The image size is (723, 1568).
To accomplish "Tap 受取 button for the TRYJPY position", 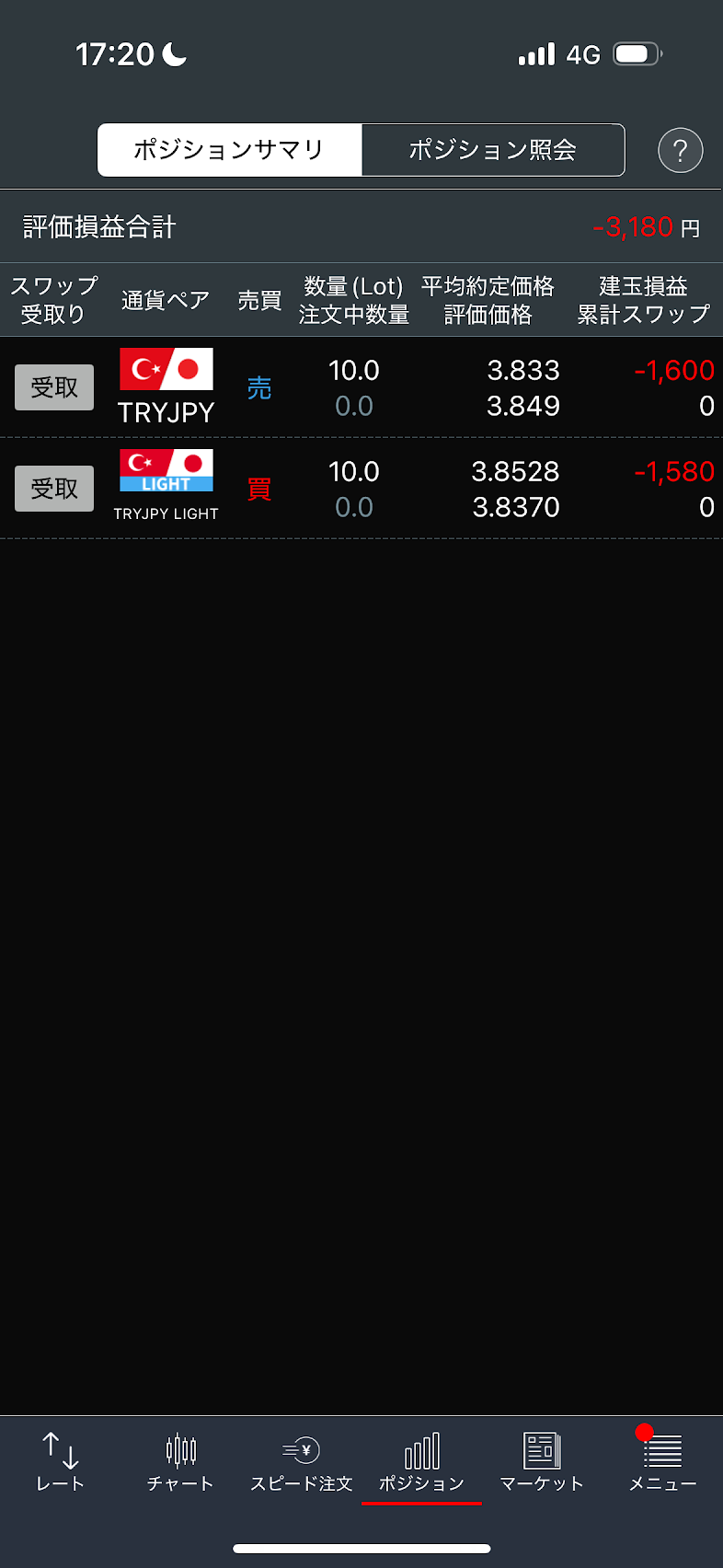I will point(54,387).
